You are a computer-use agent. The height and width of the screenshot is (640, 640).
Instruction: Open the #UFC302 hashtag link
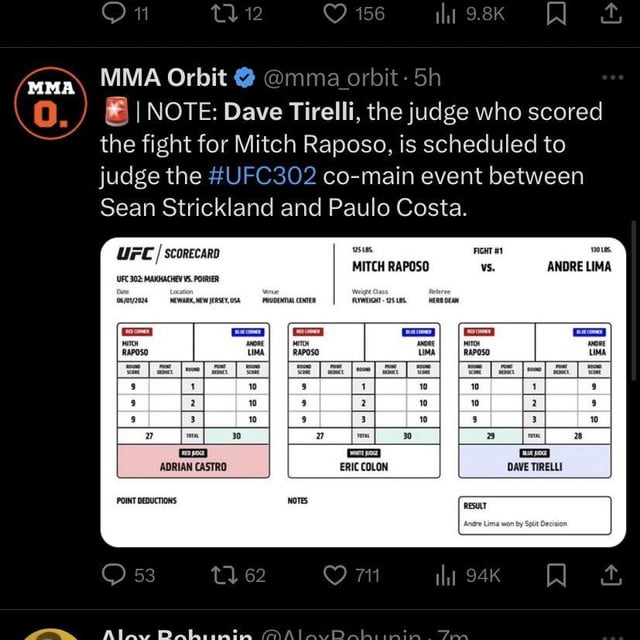point(265,177)
